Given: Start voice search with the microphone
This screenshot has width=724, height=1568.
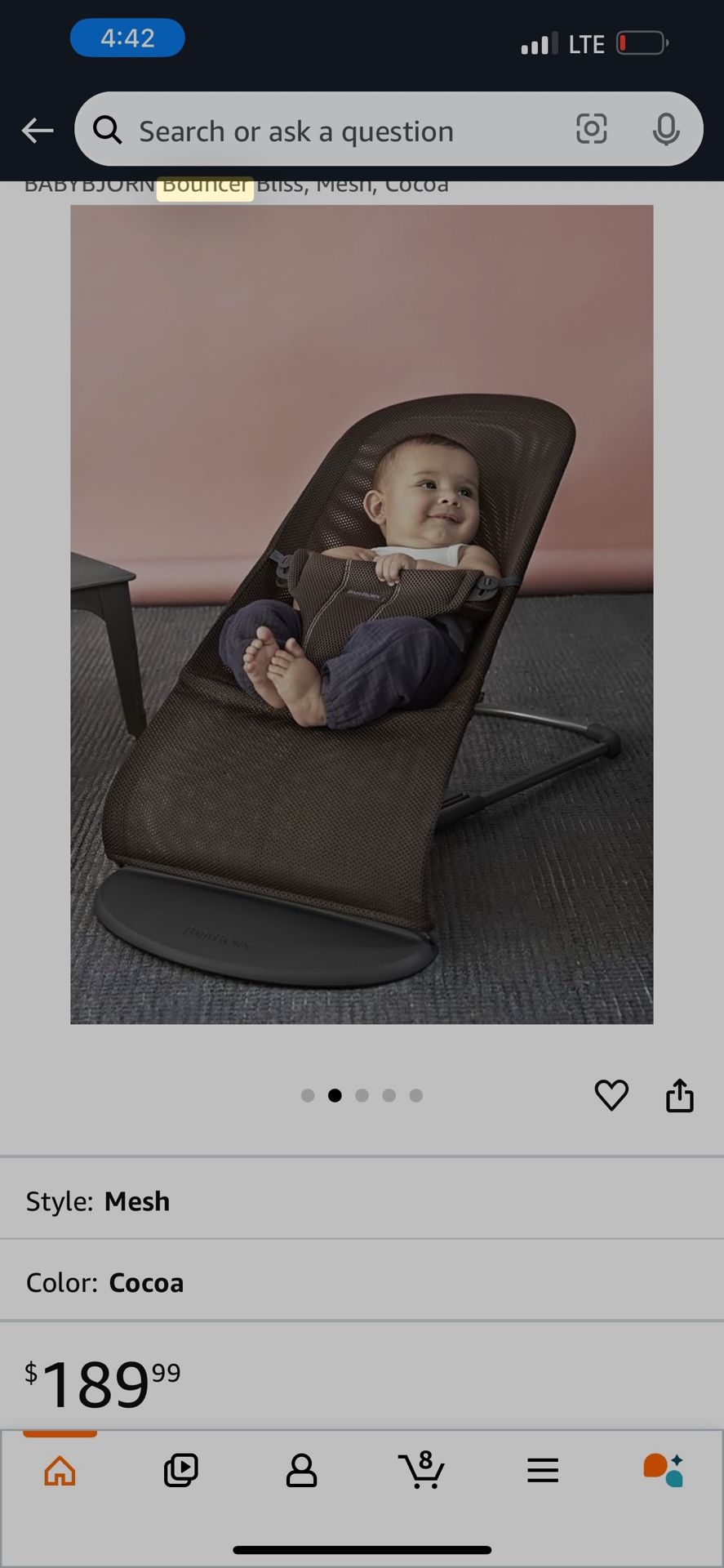Looking at the screenshot, I should (666, 130).
